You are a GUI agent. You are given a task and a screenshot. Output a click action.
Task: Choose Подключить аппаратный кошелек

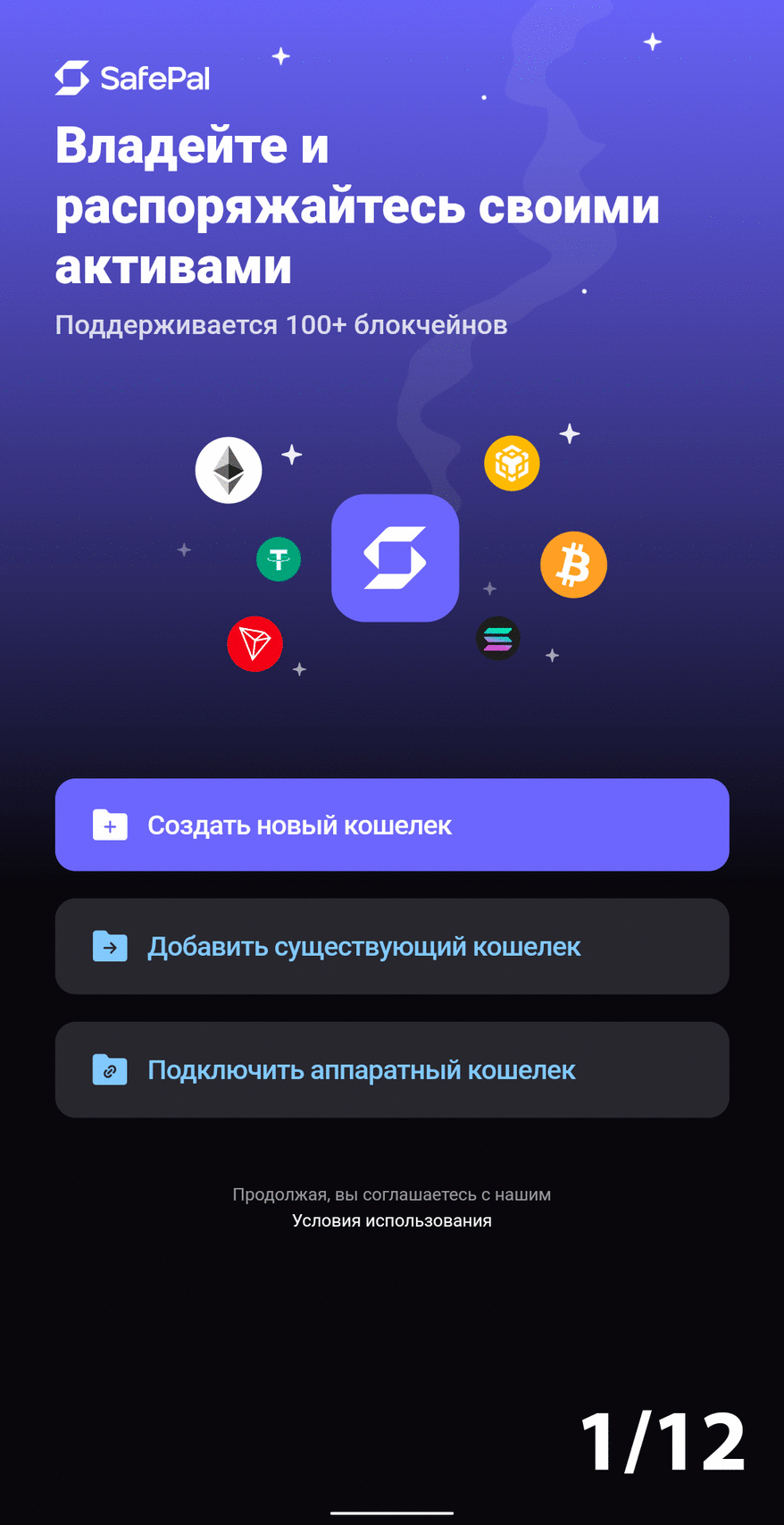(392, 1069)
